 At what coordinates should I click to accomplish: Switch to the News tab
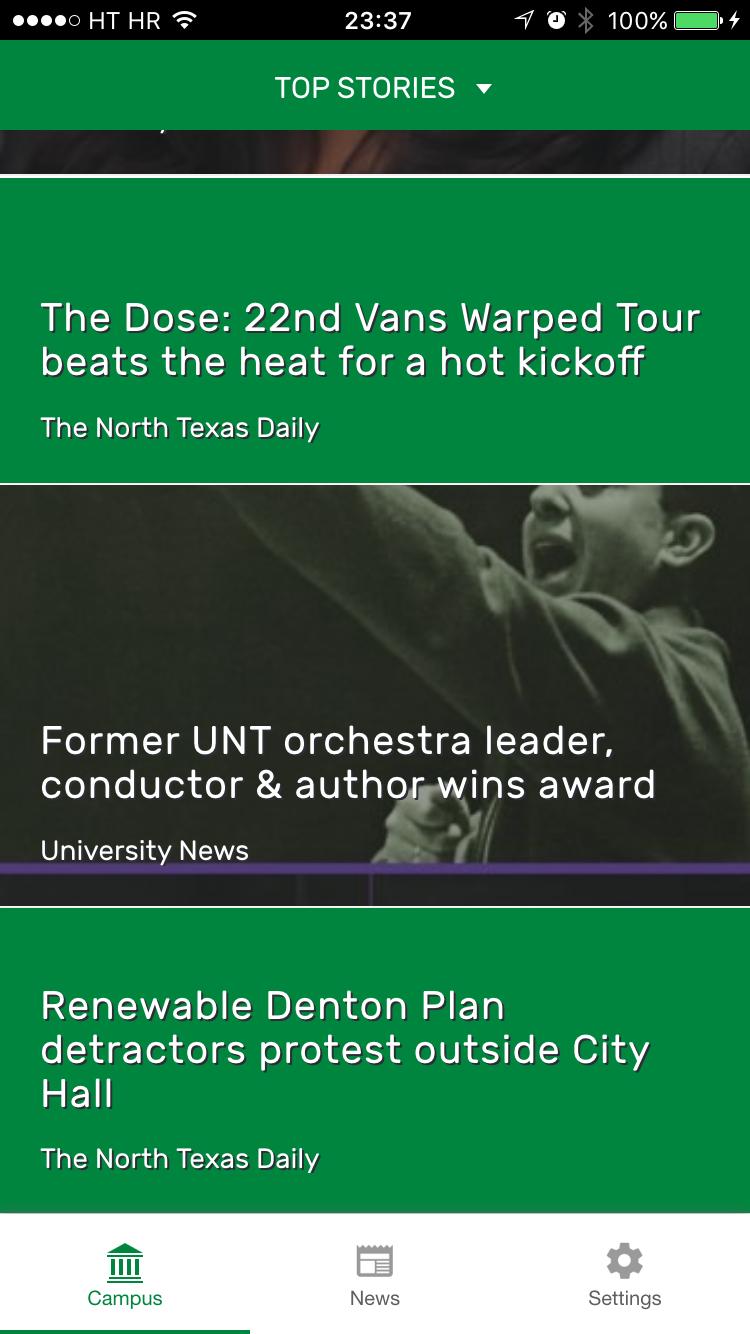pos(375,1275)
